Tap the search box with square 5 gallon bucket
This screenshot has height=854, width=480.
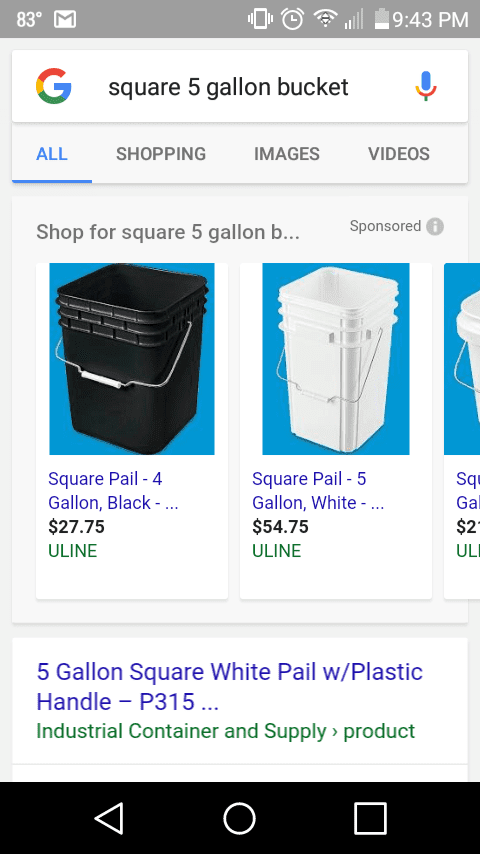(x=228, y=87)
